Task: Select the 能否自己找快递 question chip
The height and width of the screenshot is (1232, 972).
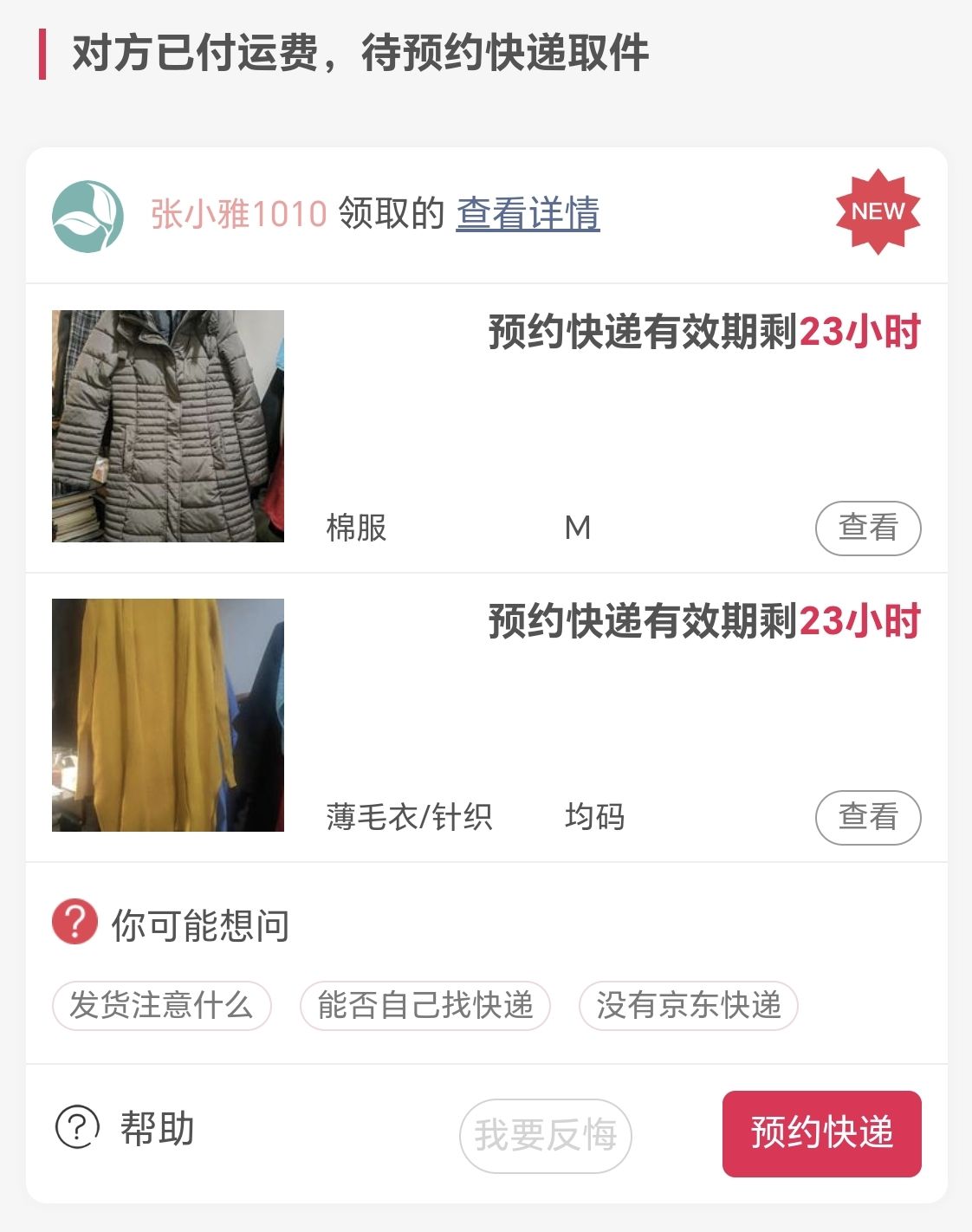Action: [x=425, y=1005]
